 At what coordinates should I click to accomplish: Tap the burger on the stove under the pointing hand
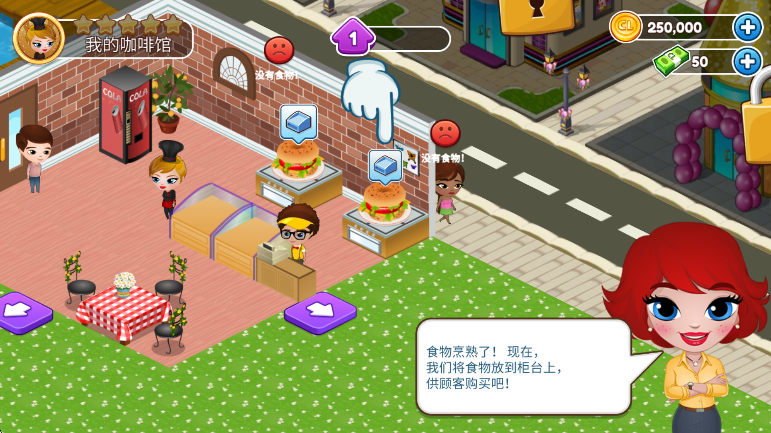tap(298, 160)
